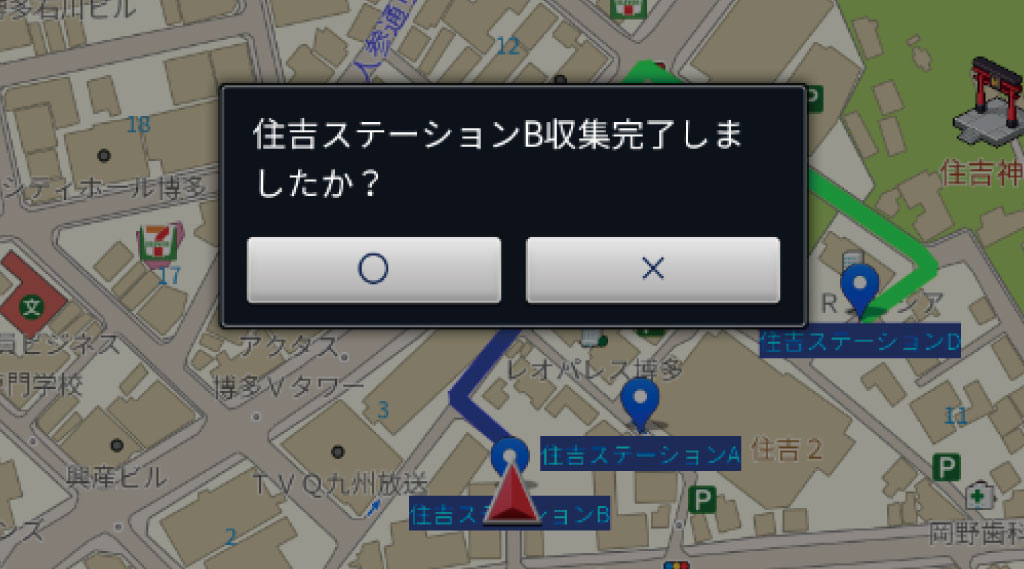Confirm collection complete with the ○ button
This screenshot has height=569, width=1024.
coord(373,269)
